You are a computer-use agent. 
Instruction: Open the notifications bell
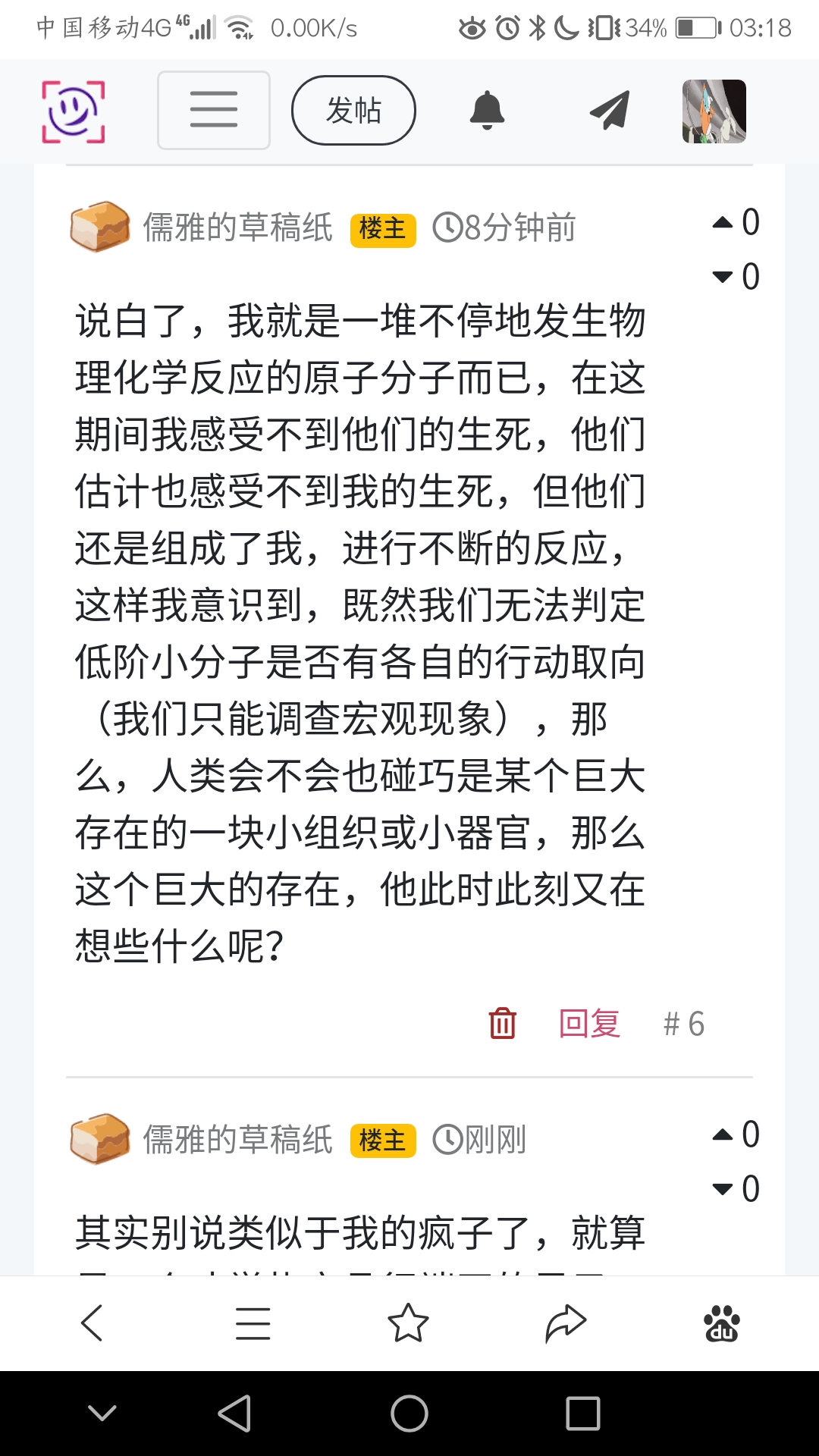point(487,111)
